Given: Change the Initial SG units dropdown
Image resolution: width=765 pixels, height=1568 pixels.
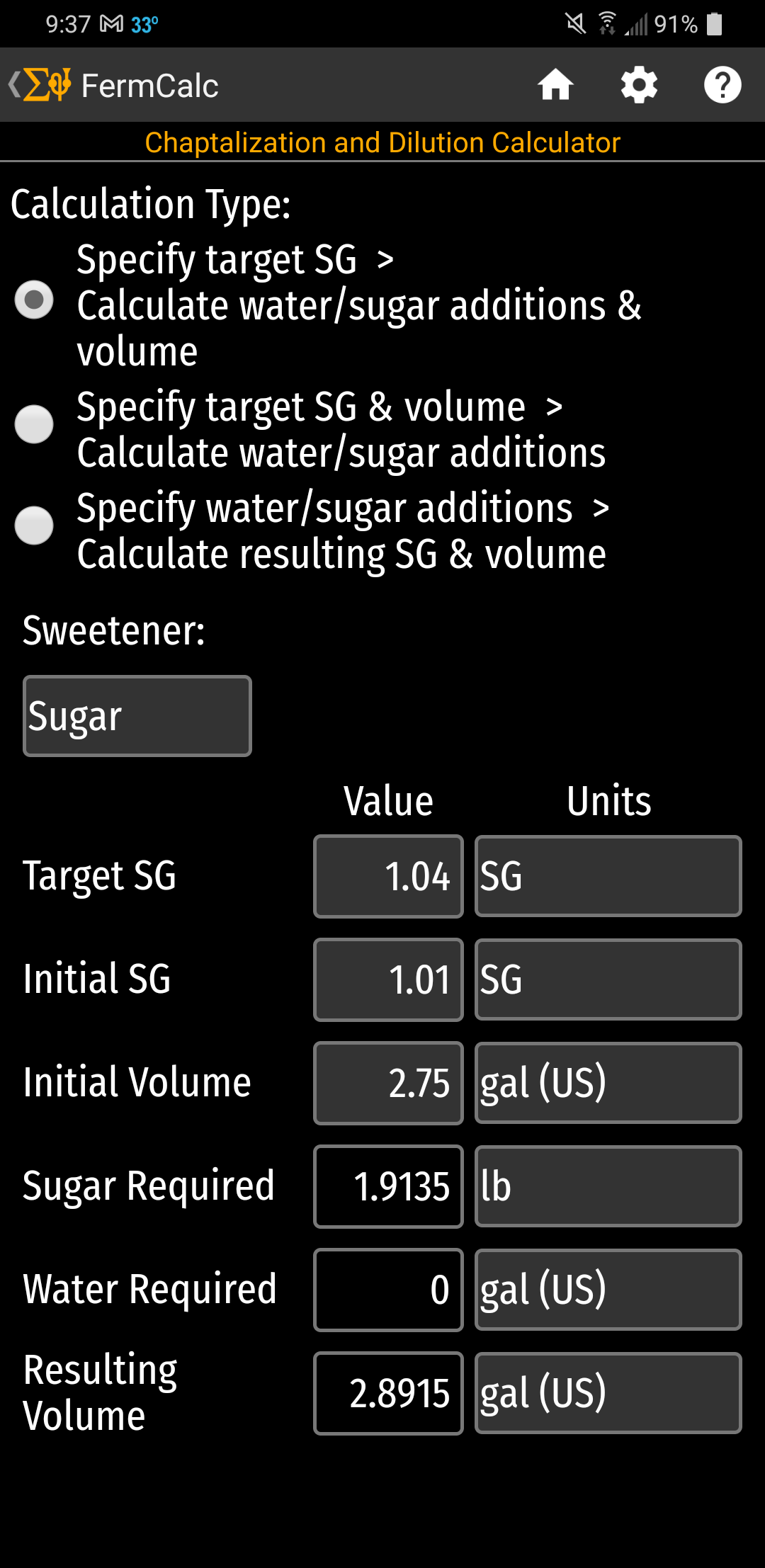Looking at the screenshot, I should tap(608, 979).
